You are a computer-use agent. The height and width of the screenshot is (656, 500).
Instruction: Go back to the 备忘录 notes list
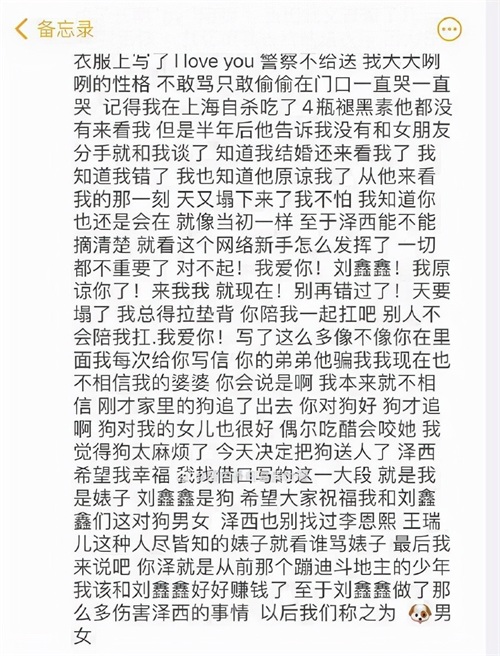tap(54, 29)
